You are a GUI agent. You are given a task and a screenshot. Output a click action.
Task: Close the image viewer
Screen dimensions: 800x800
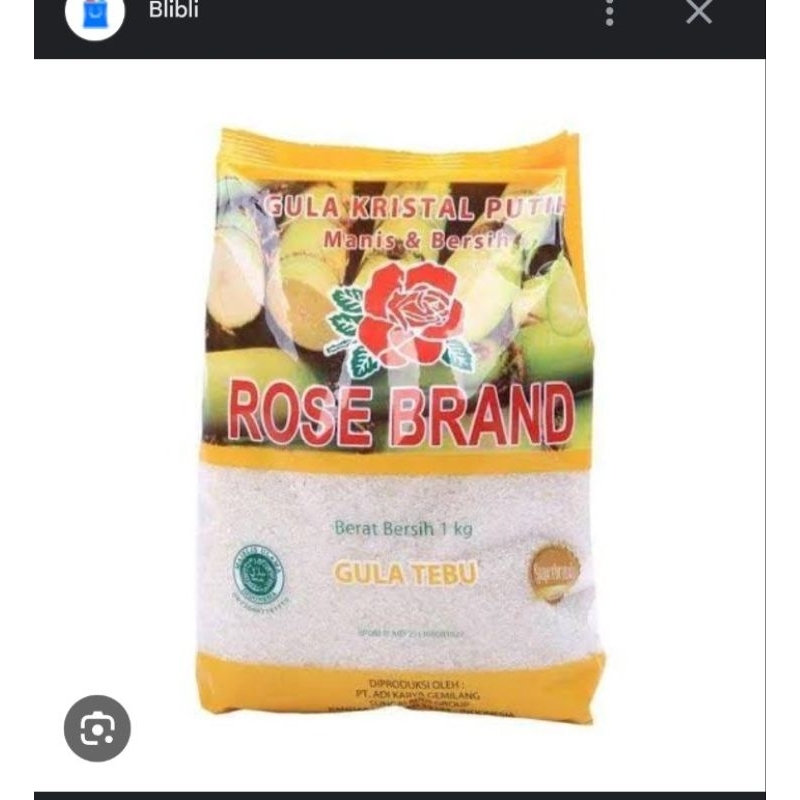pyautogui.click(x=698, y=12)
